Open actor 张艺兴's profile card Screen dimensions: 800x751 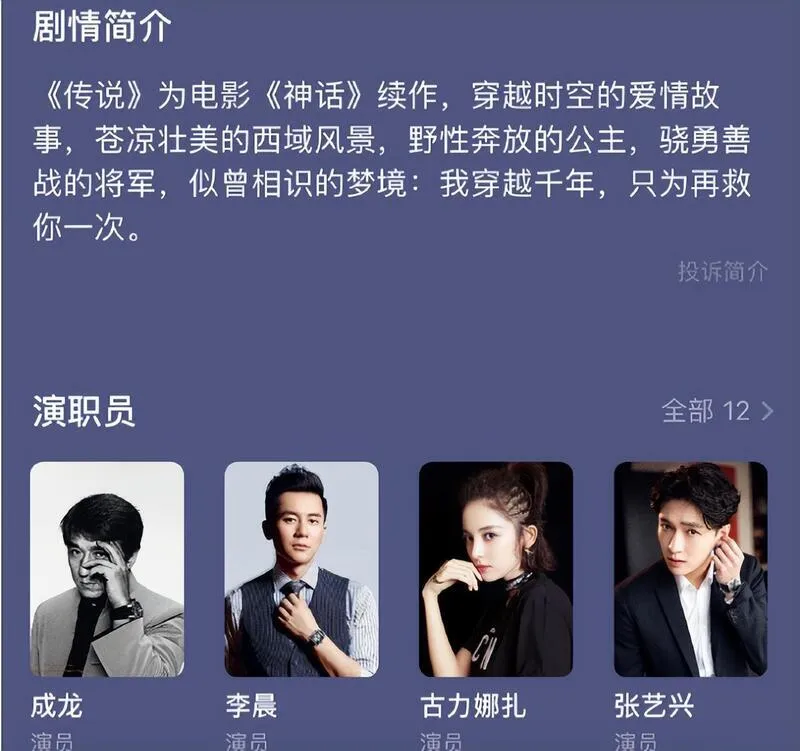(690, 569)
